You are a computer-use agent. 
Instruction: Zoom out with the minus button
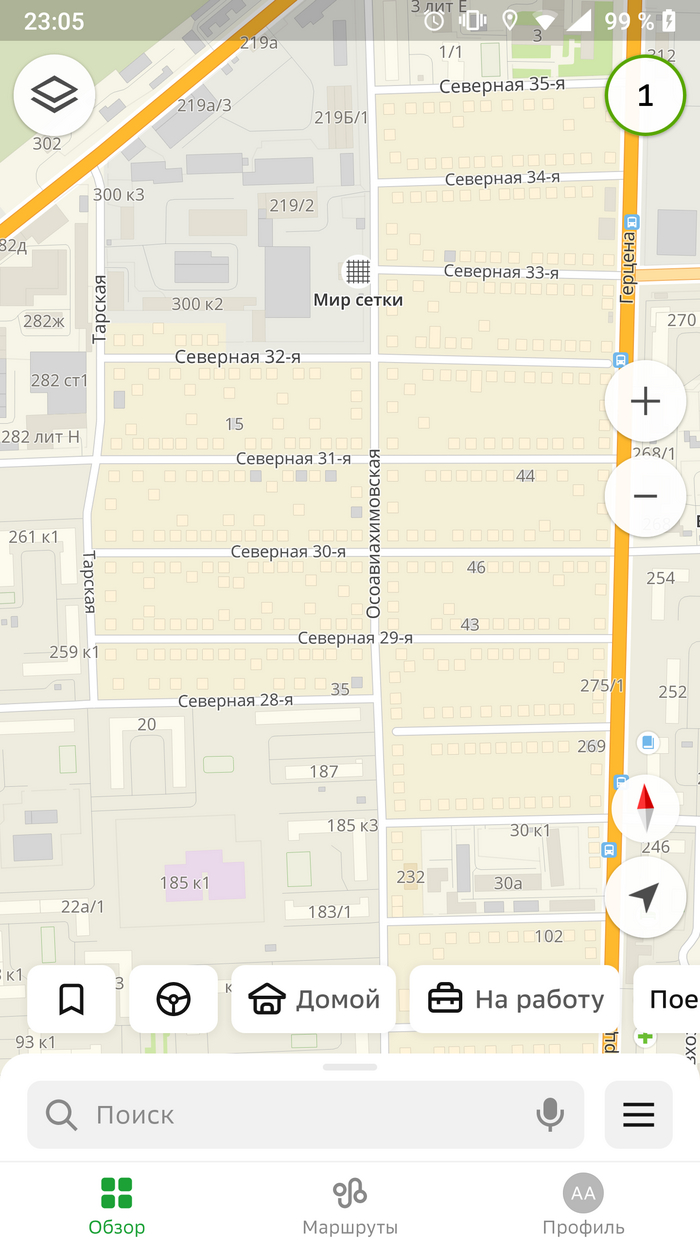(645, 496)
